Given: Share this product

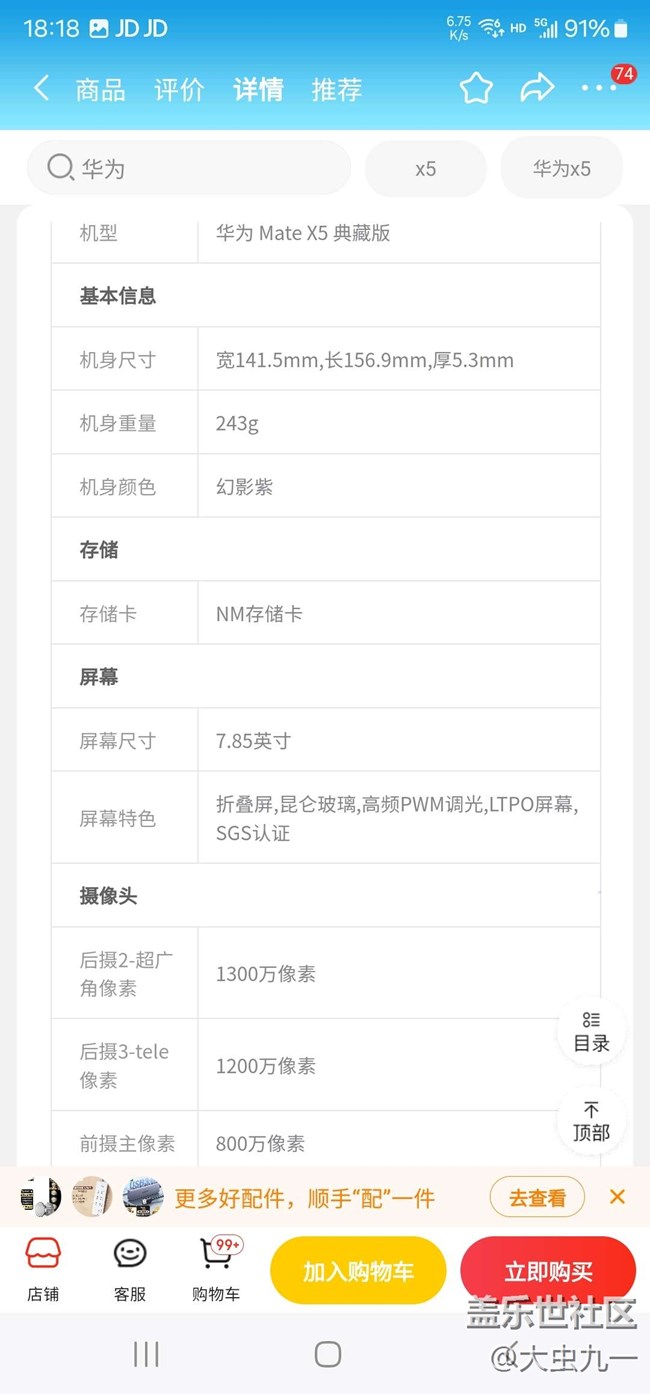Looking at the screenshot, I should click(x=537, y=88).
